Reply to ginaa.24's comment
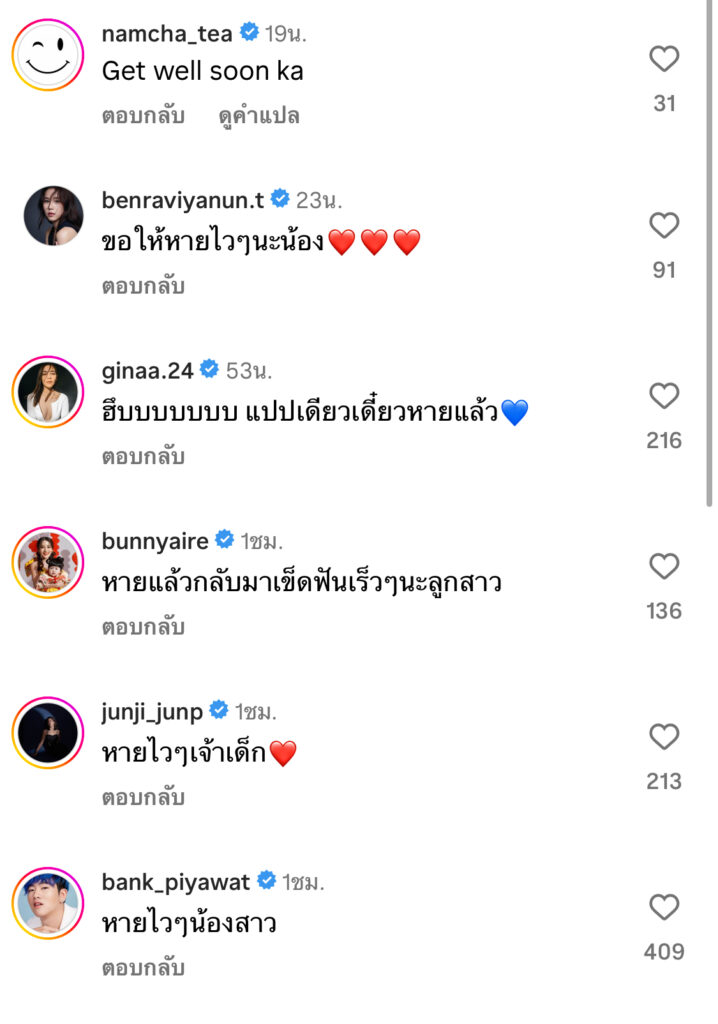The image size is (718, 1024). [143, 457]
